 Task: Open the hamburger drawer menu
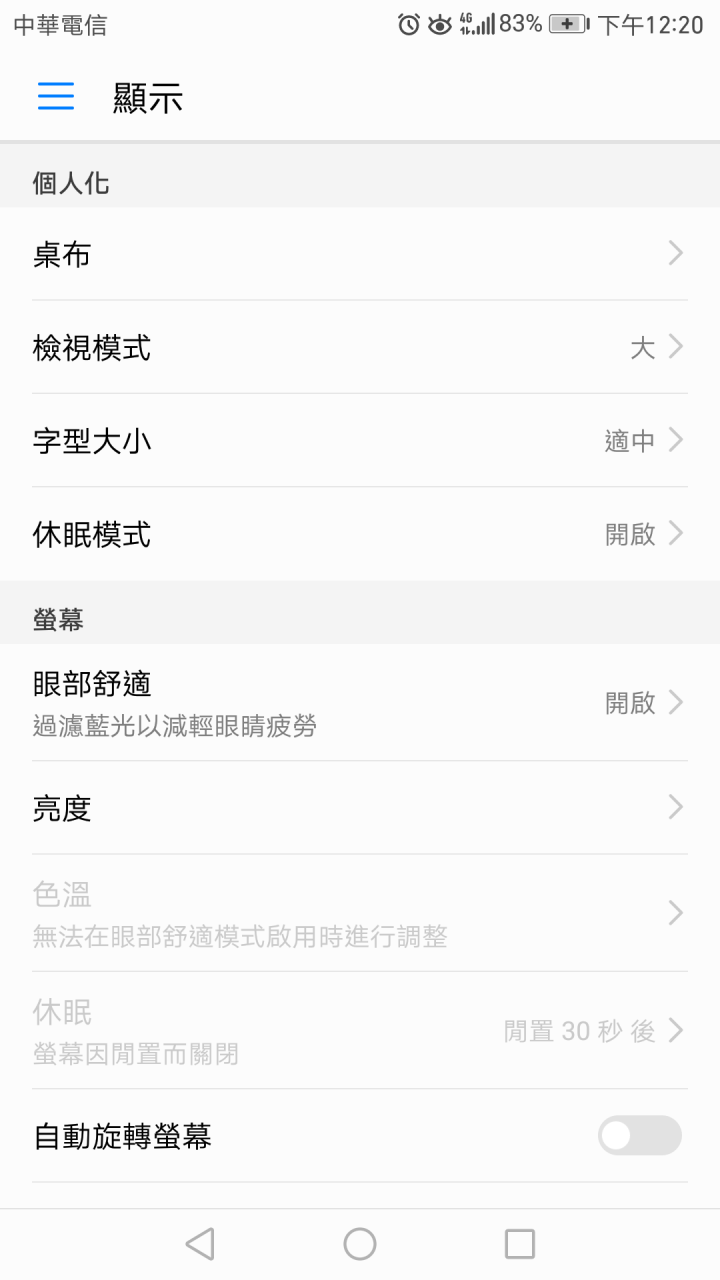pyautogui.click(x=56, y=96)
